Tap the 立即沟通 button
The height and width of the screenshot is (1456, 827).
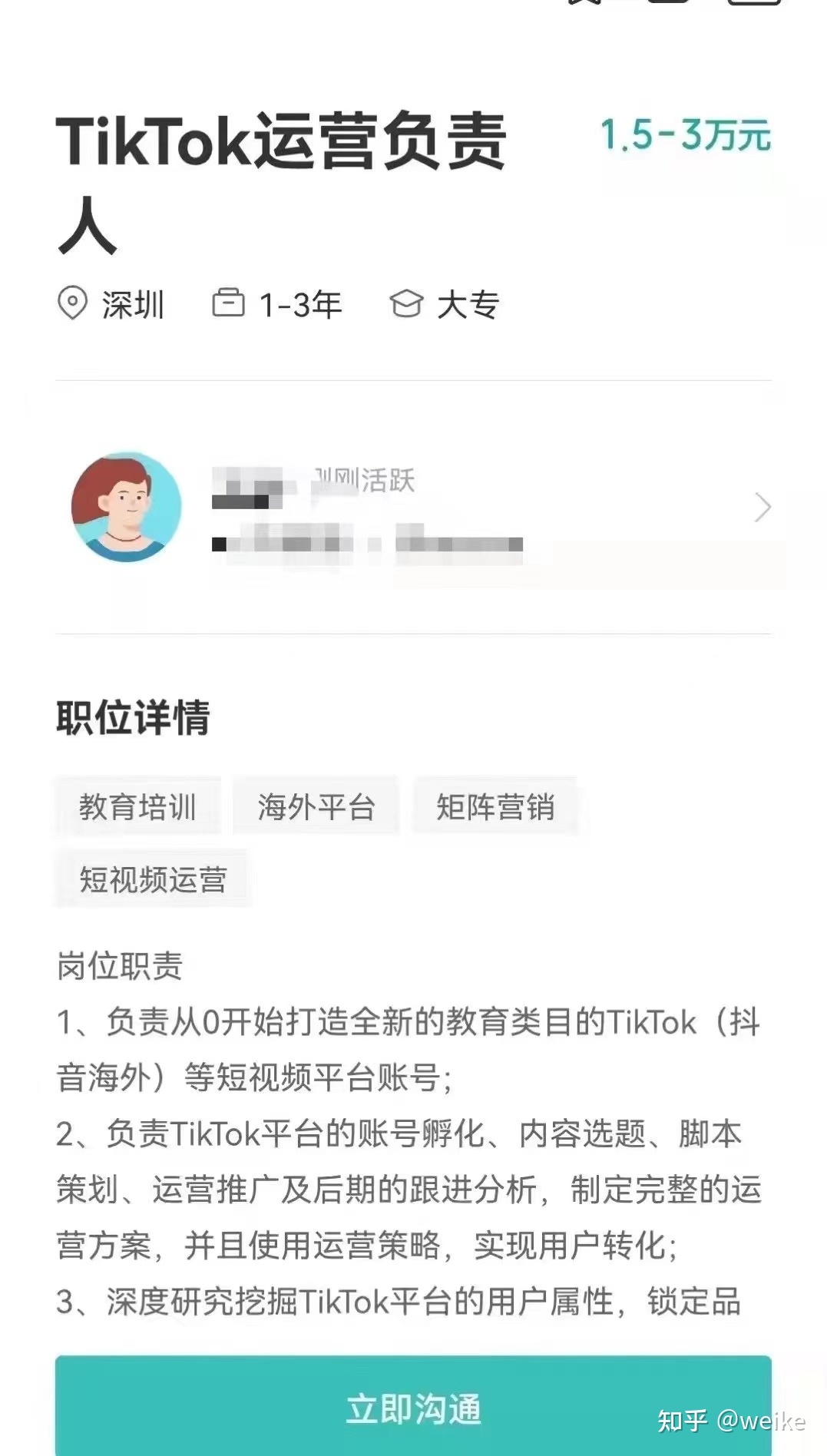click(413, 1408)
